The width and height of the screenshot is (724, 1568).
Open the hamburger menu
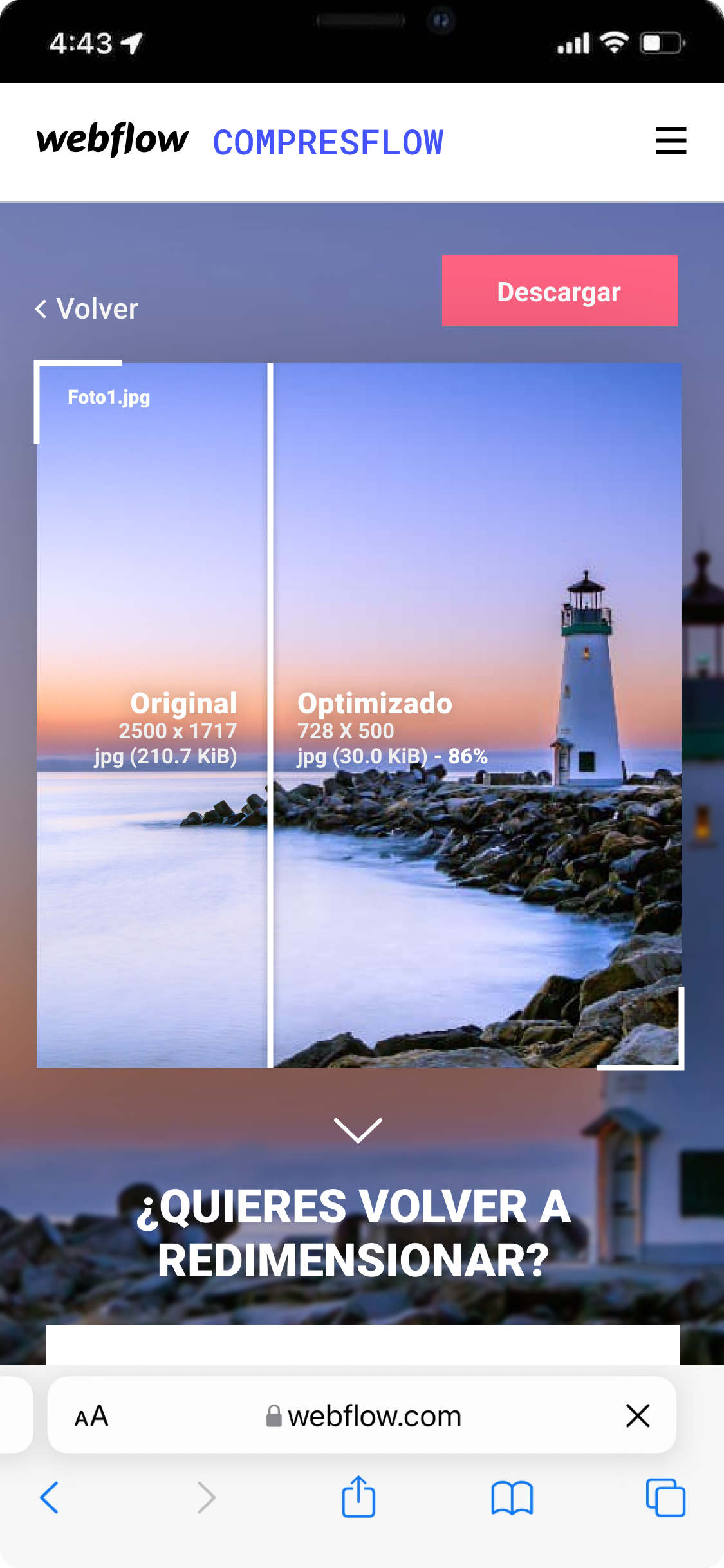(x=671, y=141)
